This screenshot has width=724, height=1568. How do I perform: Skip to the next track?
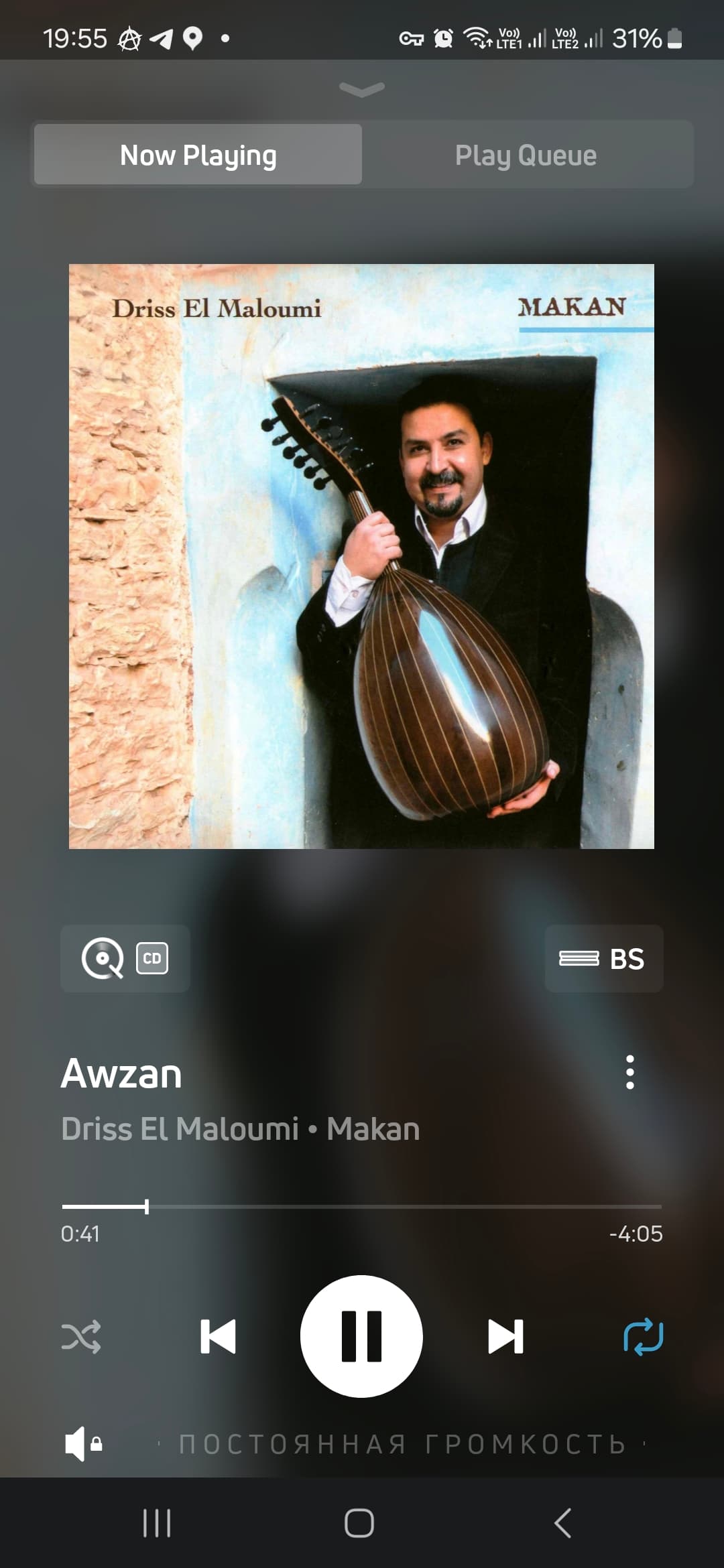click(x=505, y=1337)
